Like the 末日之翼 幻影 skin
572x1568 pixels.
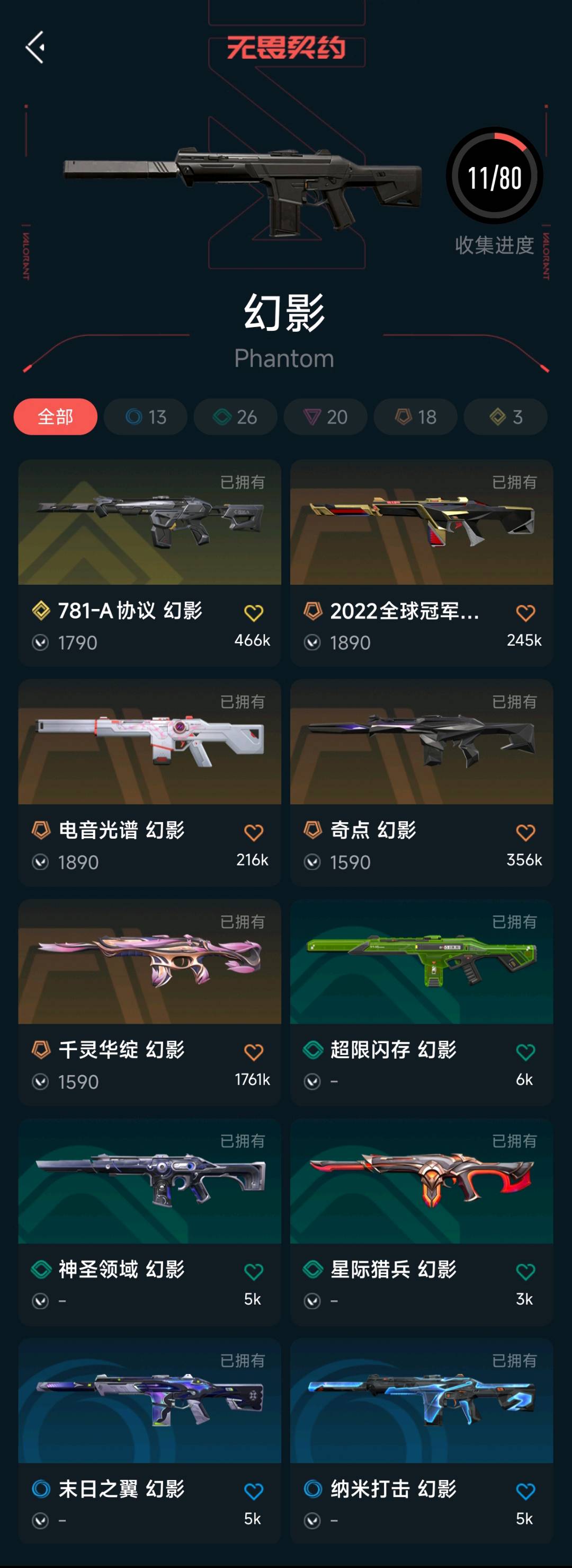tap(254, 1491)
